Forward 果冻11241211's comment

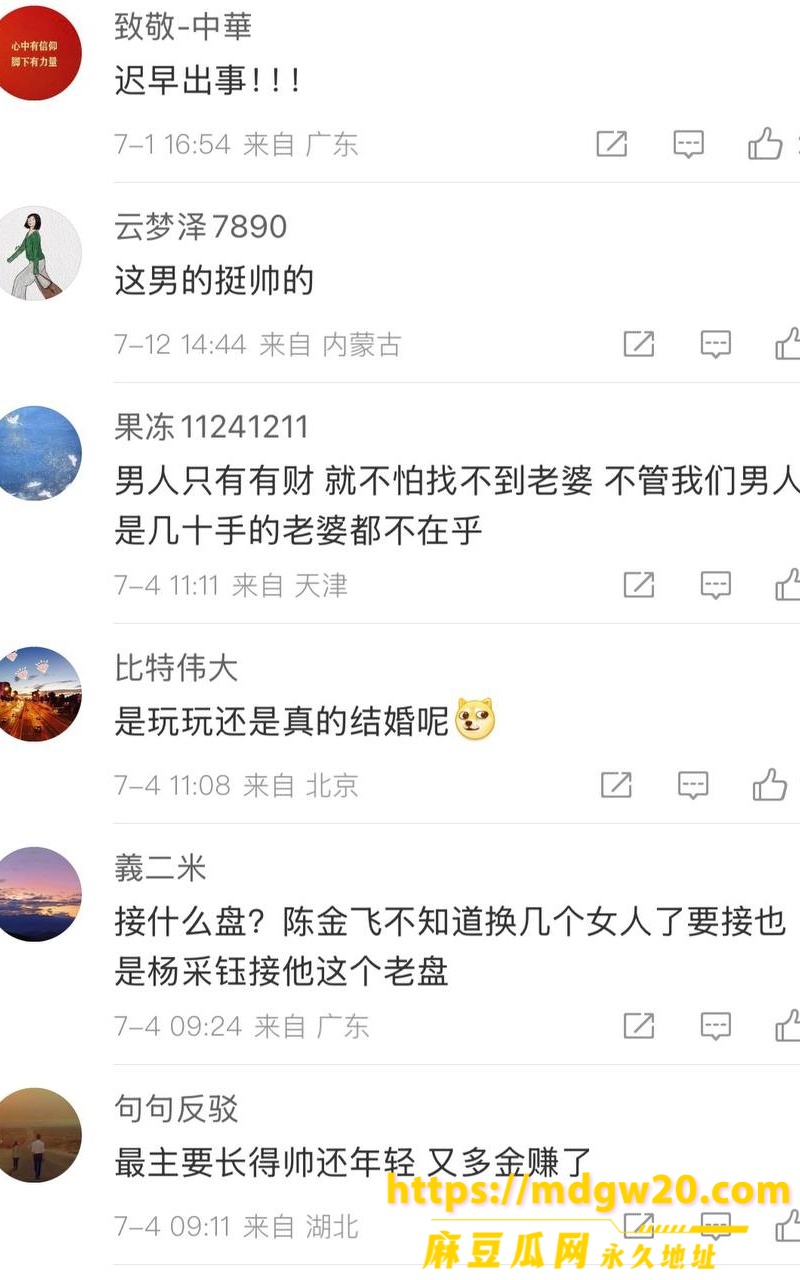(638, 584)
